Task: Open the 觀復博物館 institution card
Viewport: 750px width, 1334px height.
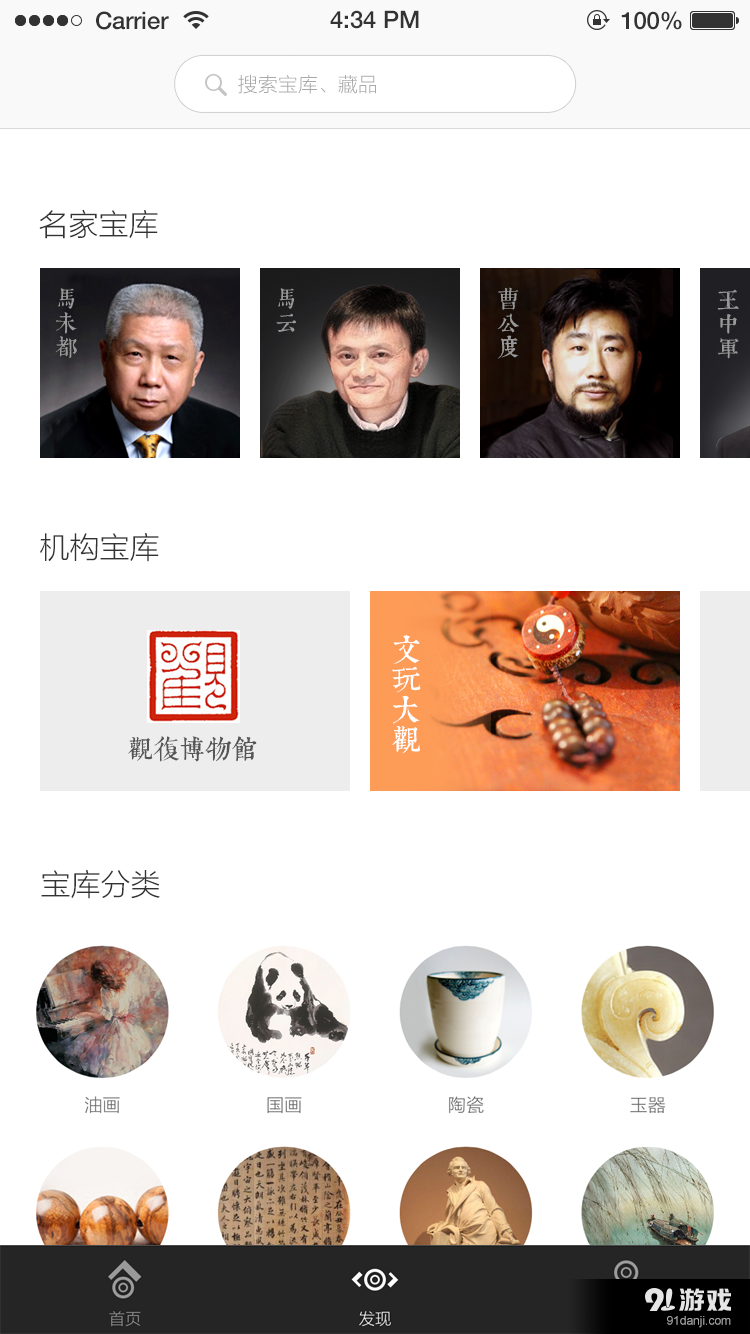Action: point(195,691)
